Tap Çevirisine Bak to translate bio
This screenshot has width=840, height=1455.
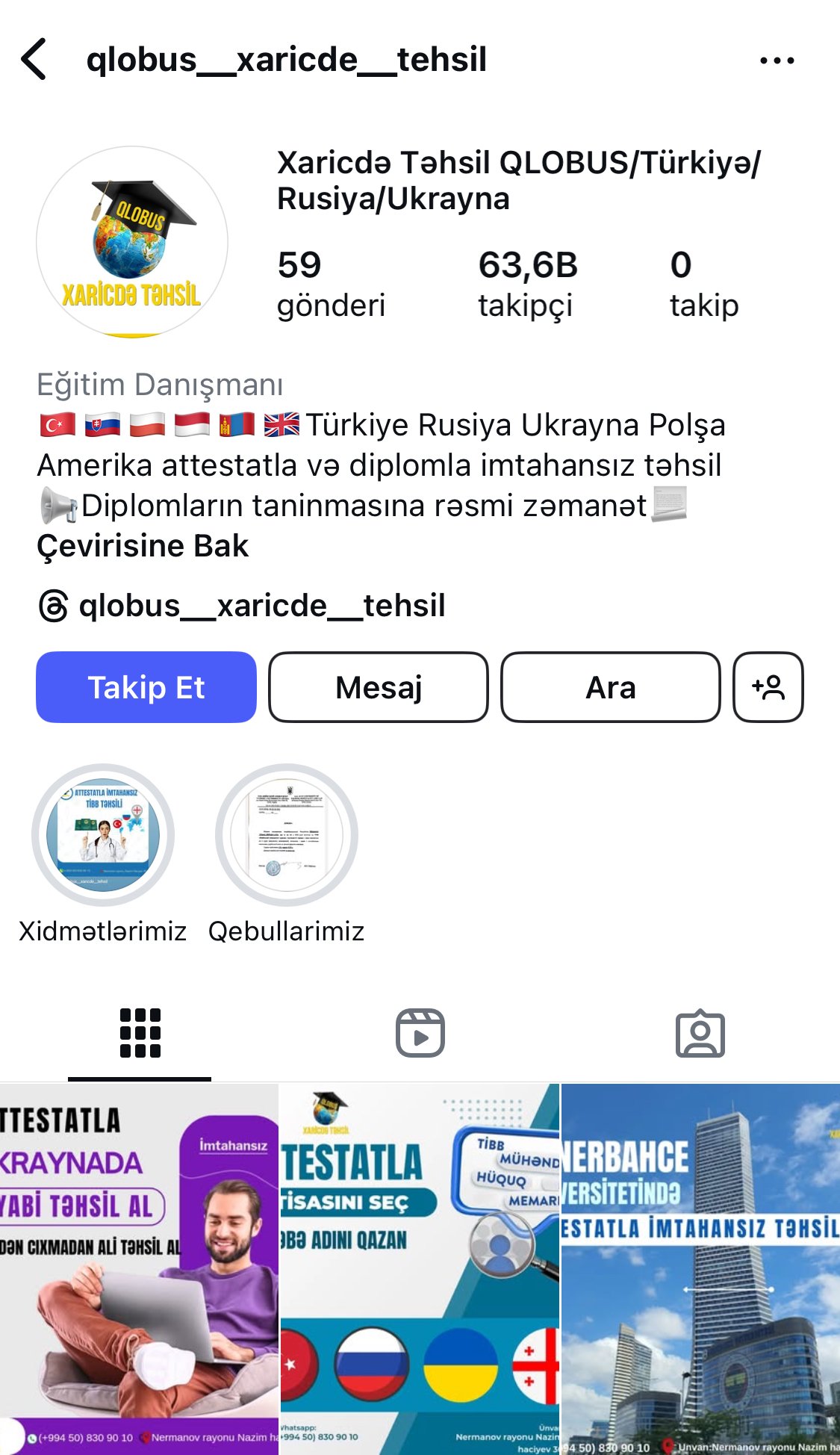[x=143, y=546]
